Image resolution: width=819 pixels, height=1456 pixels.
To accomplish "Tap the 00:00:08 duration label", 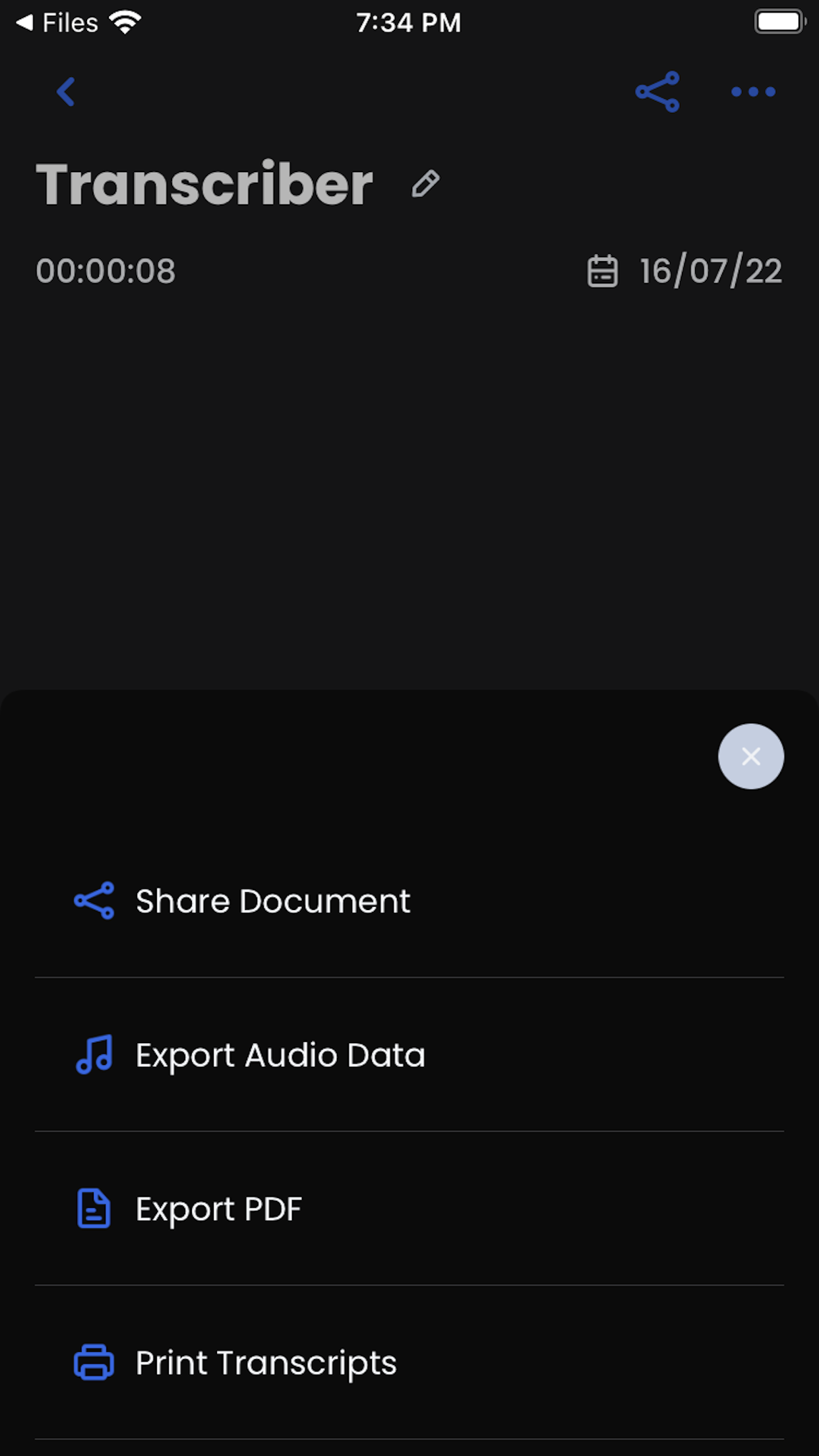I will (106, 270).
